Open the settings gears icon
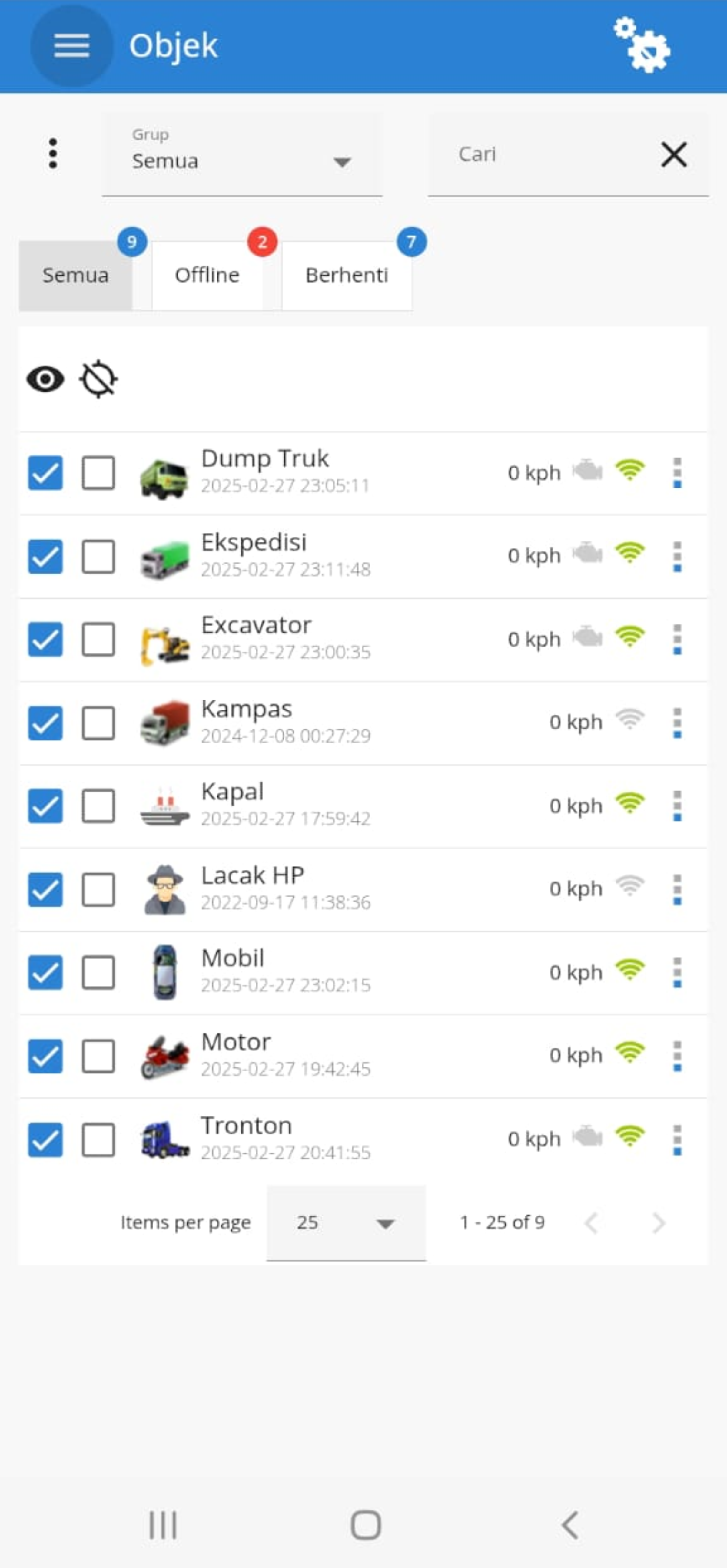Screen dimensions: 727x1568 642,46
